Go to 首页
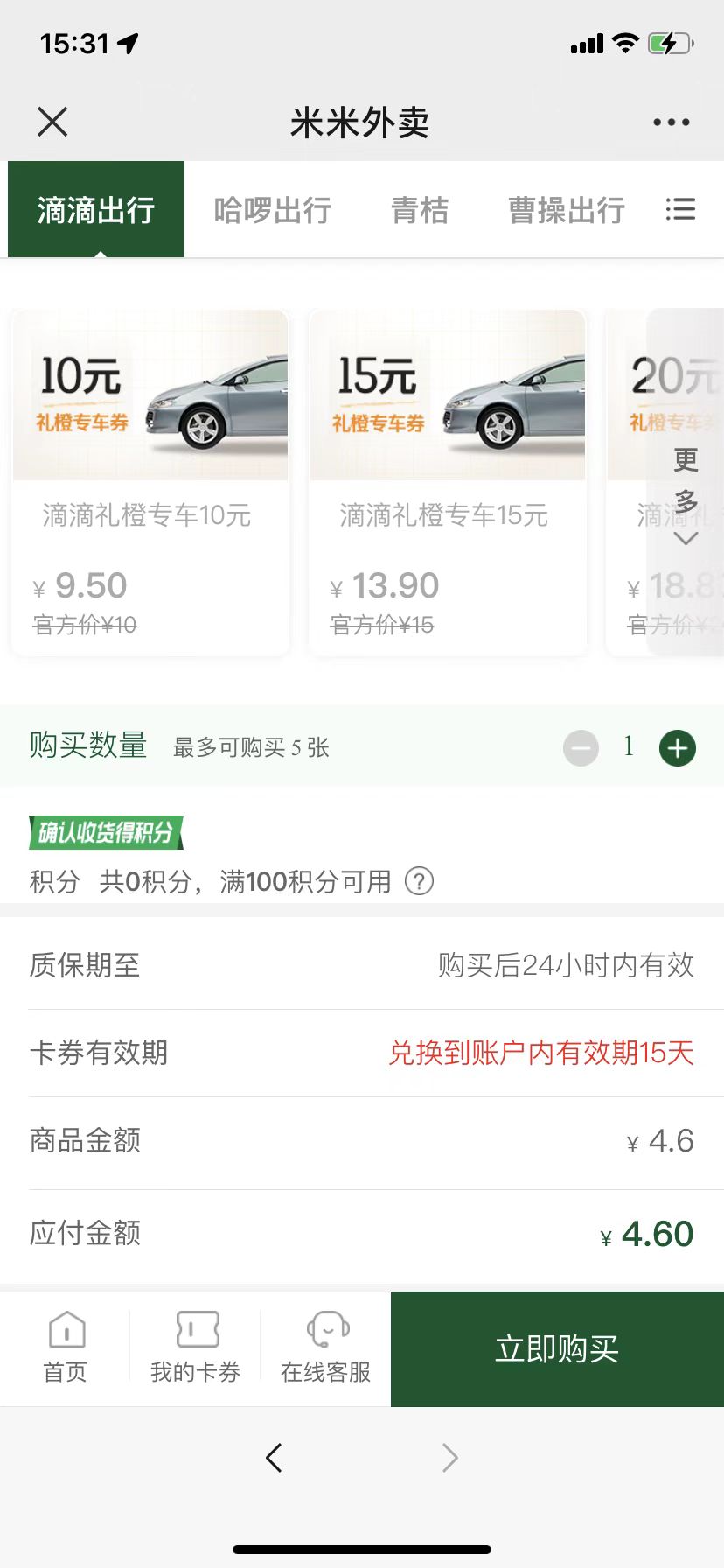This screenshot has height=1568, width=724. tap(66, 1347)
